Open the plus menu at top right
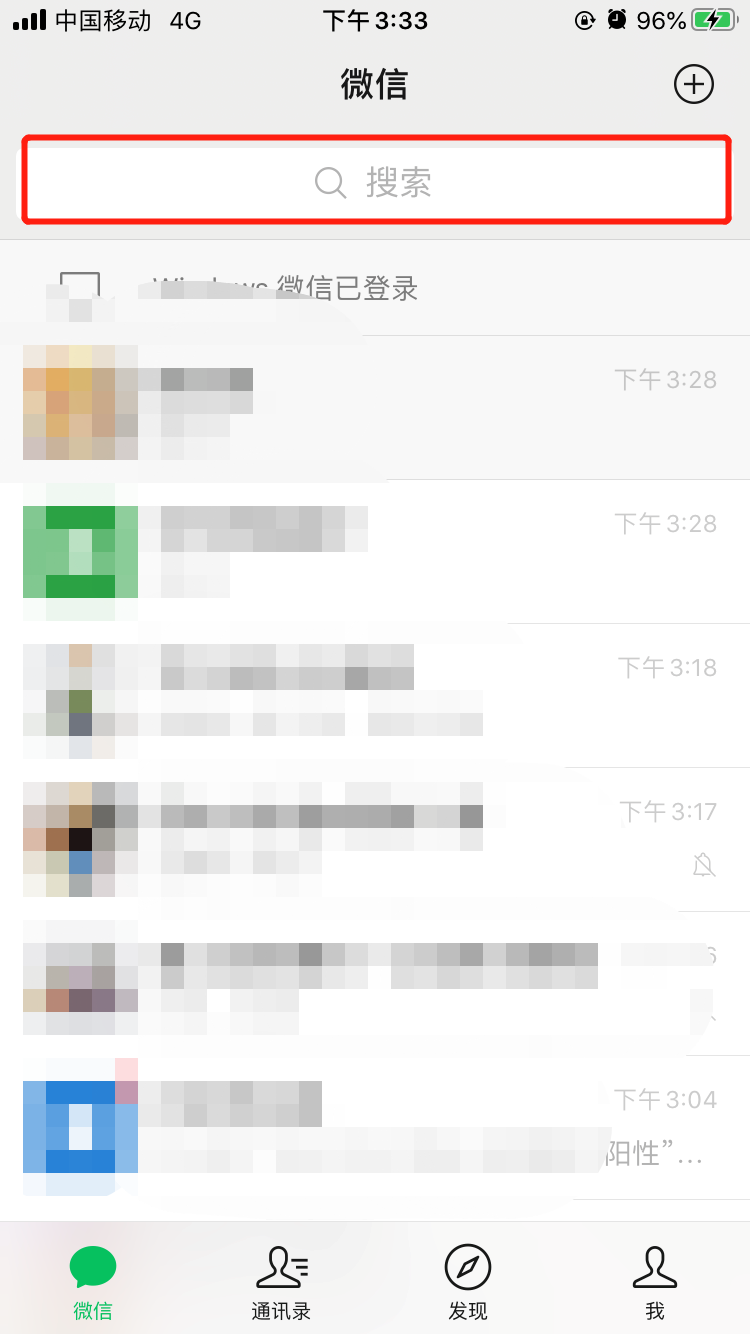 pyautogui.click(x=694, y=84)
